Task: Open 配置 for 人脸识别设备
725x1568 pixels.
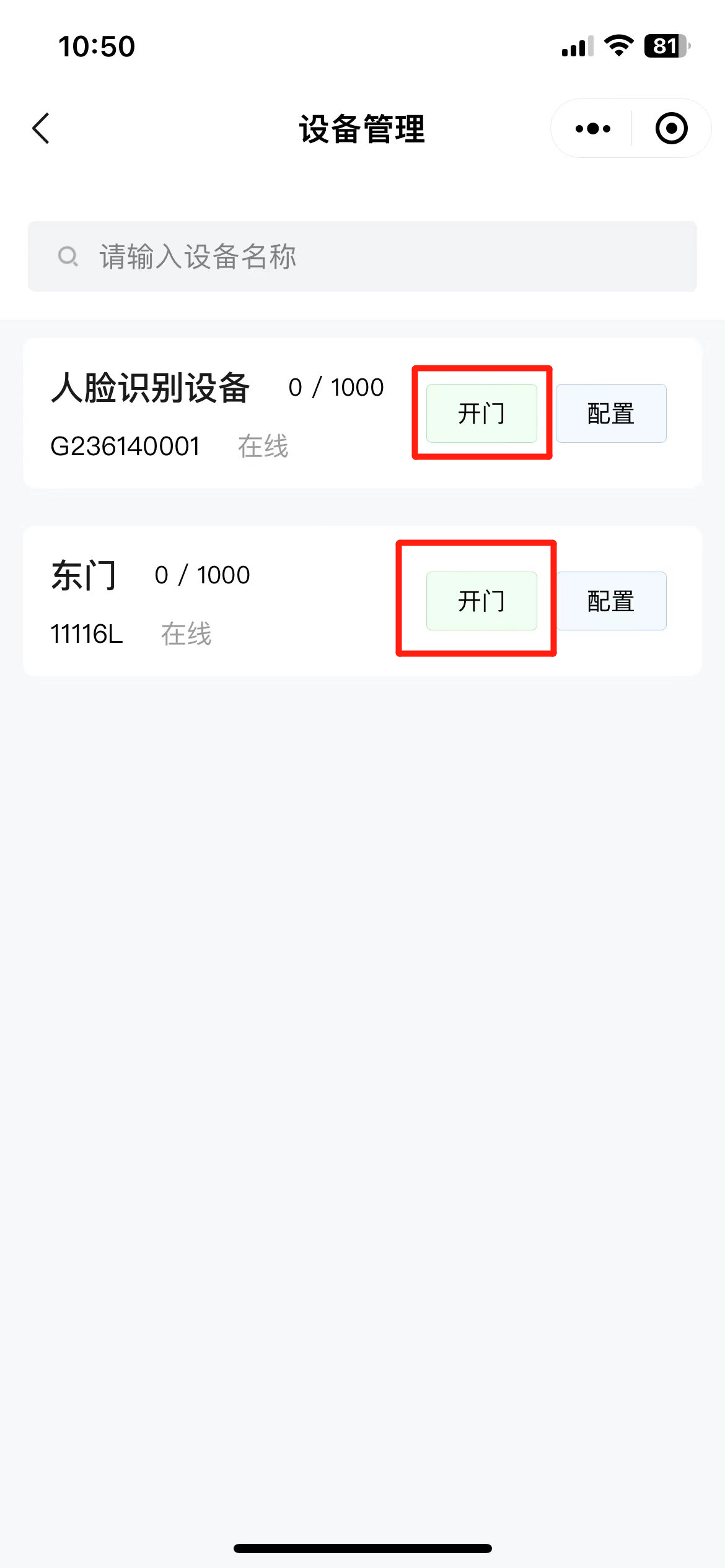Action: pyautogui.click(x=611, y=413)
